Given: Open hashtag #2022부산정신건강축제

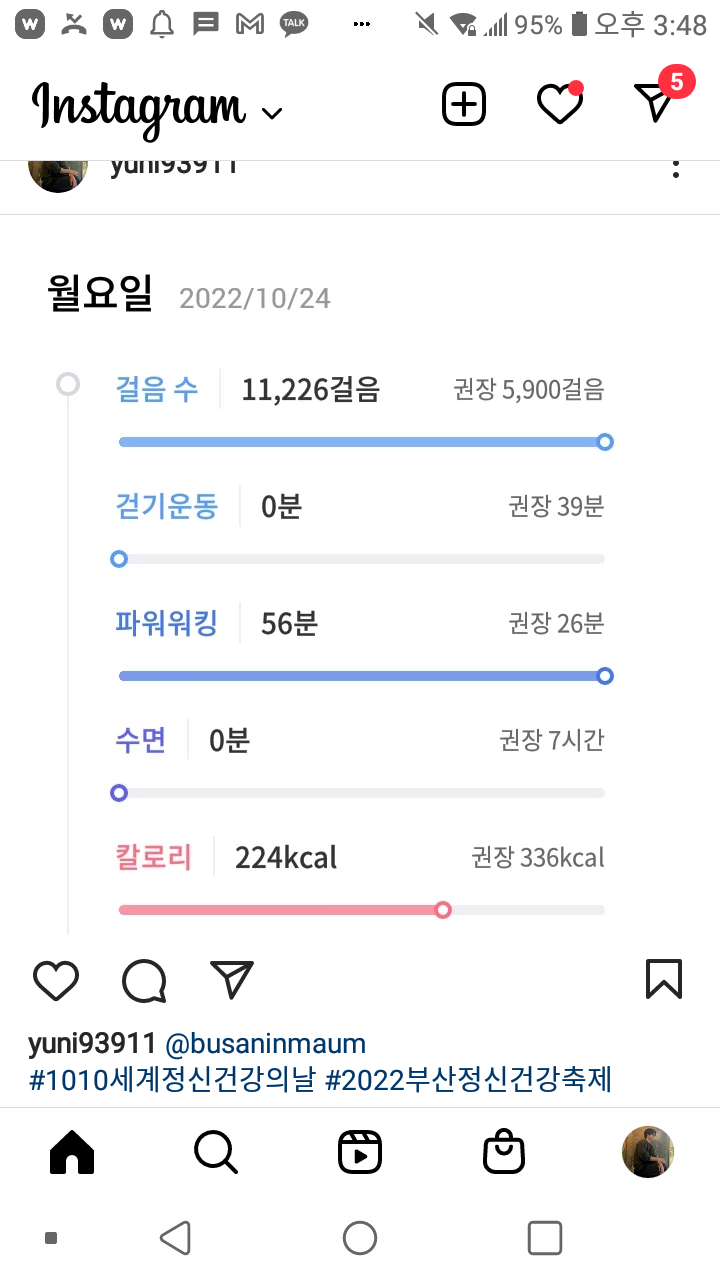Looking at the screenshot, I should (469, 1080).
